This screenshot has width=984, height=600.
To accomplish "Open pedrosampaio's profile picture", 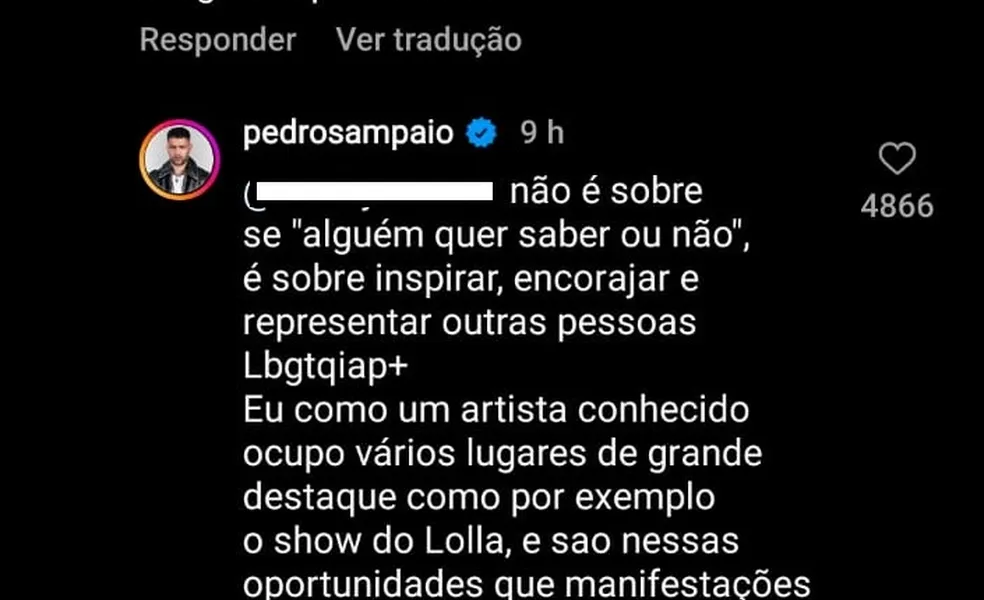I will [x=180, y=160].
